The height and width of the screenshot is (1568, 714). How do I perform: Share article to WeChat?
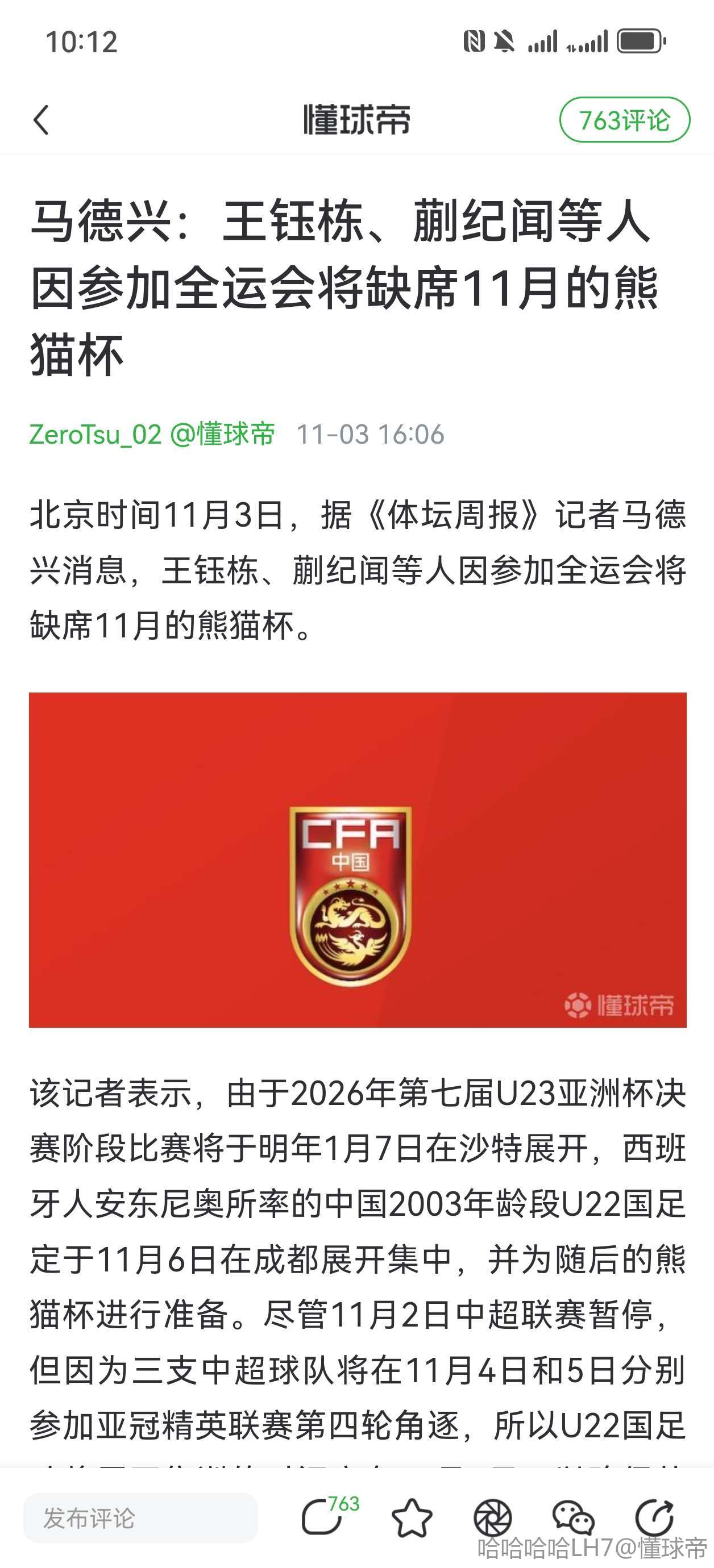(572, 1517)
